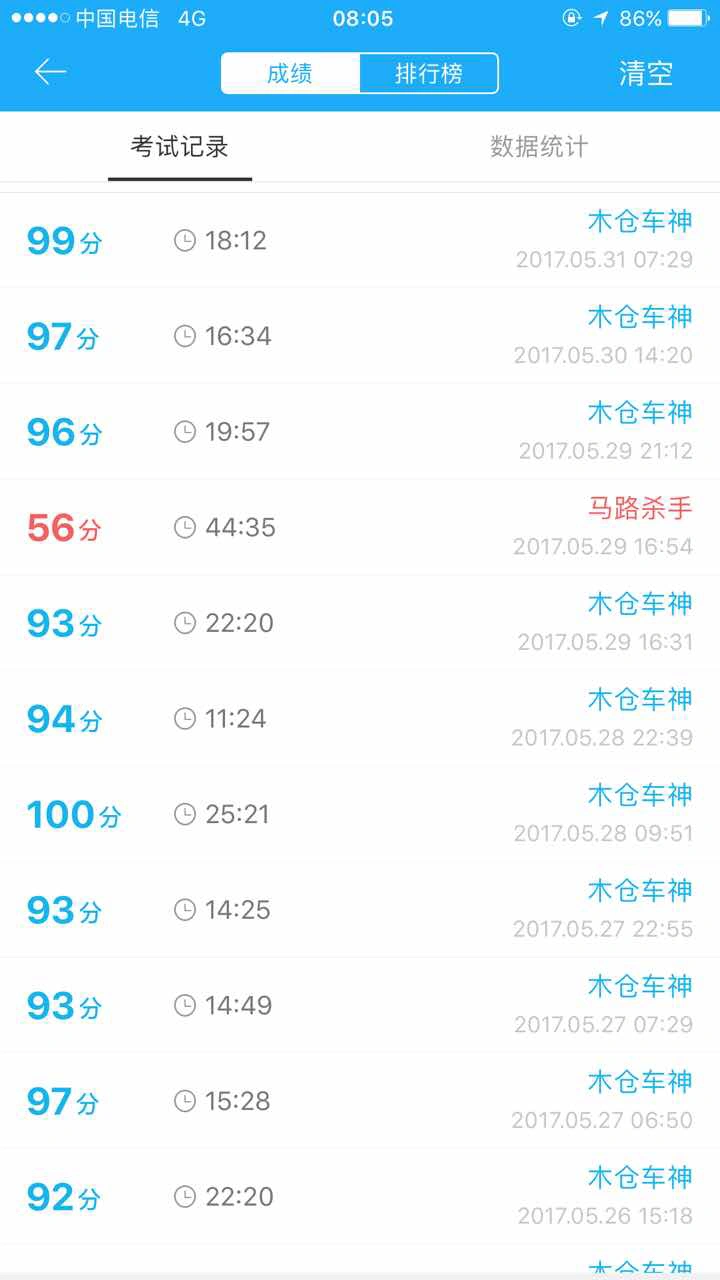Go back using the arrow icon
The height and width of the screenshot is (1280, 720).
coord(50,72)
